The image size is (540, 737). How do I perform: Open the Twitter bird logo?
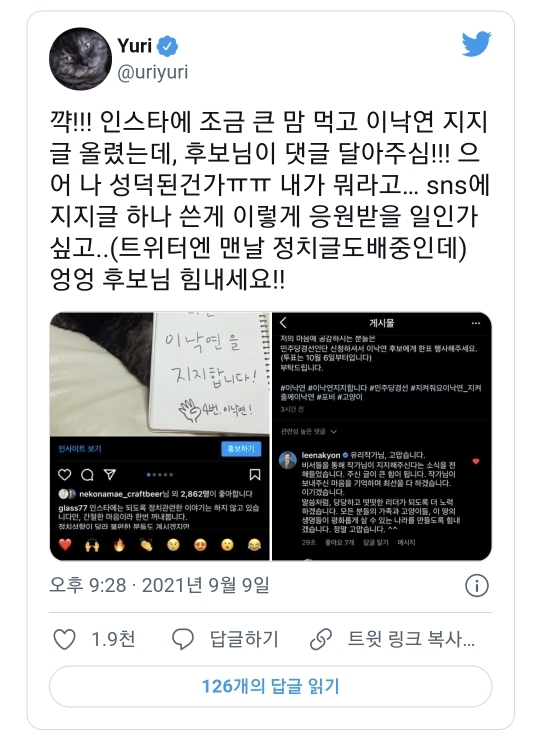(476, 44)
